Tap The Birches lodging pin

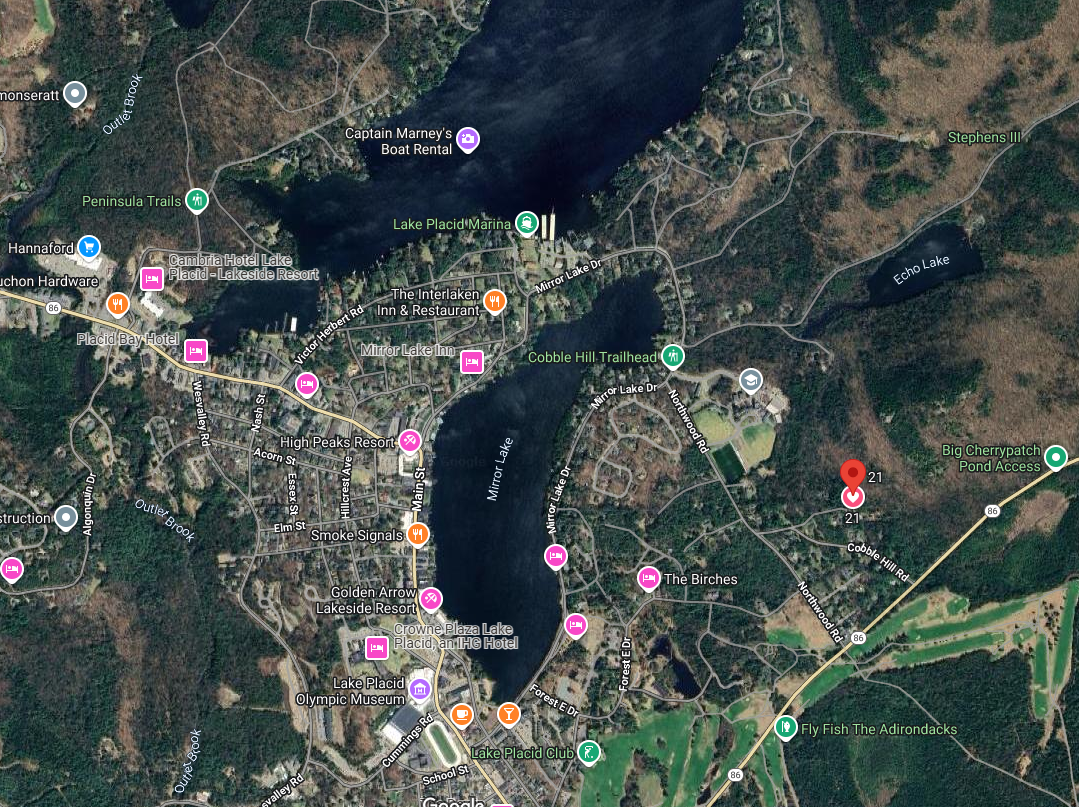648,577
